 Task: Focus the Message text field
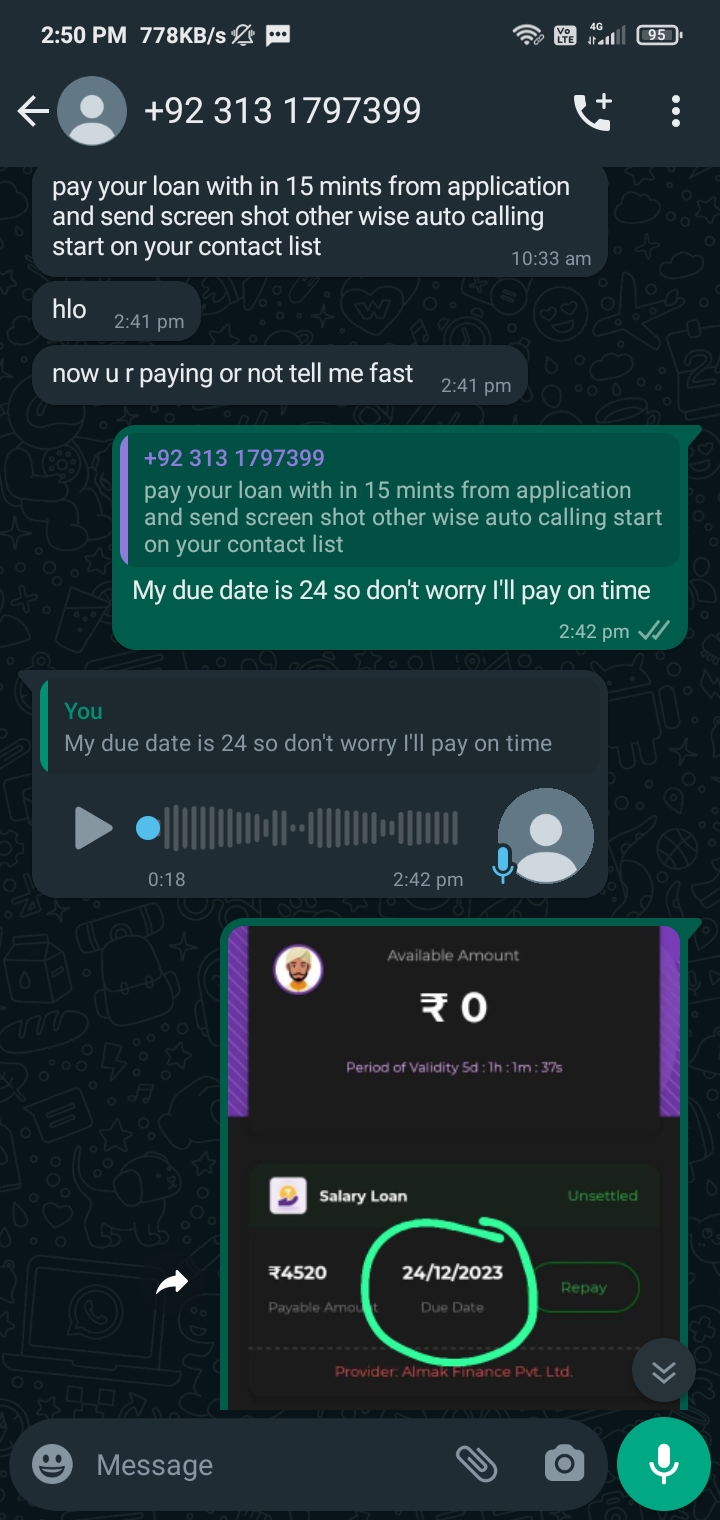pos(260,1465)
